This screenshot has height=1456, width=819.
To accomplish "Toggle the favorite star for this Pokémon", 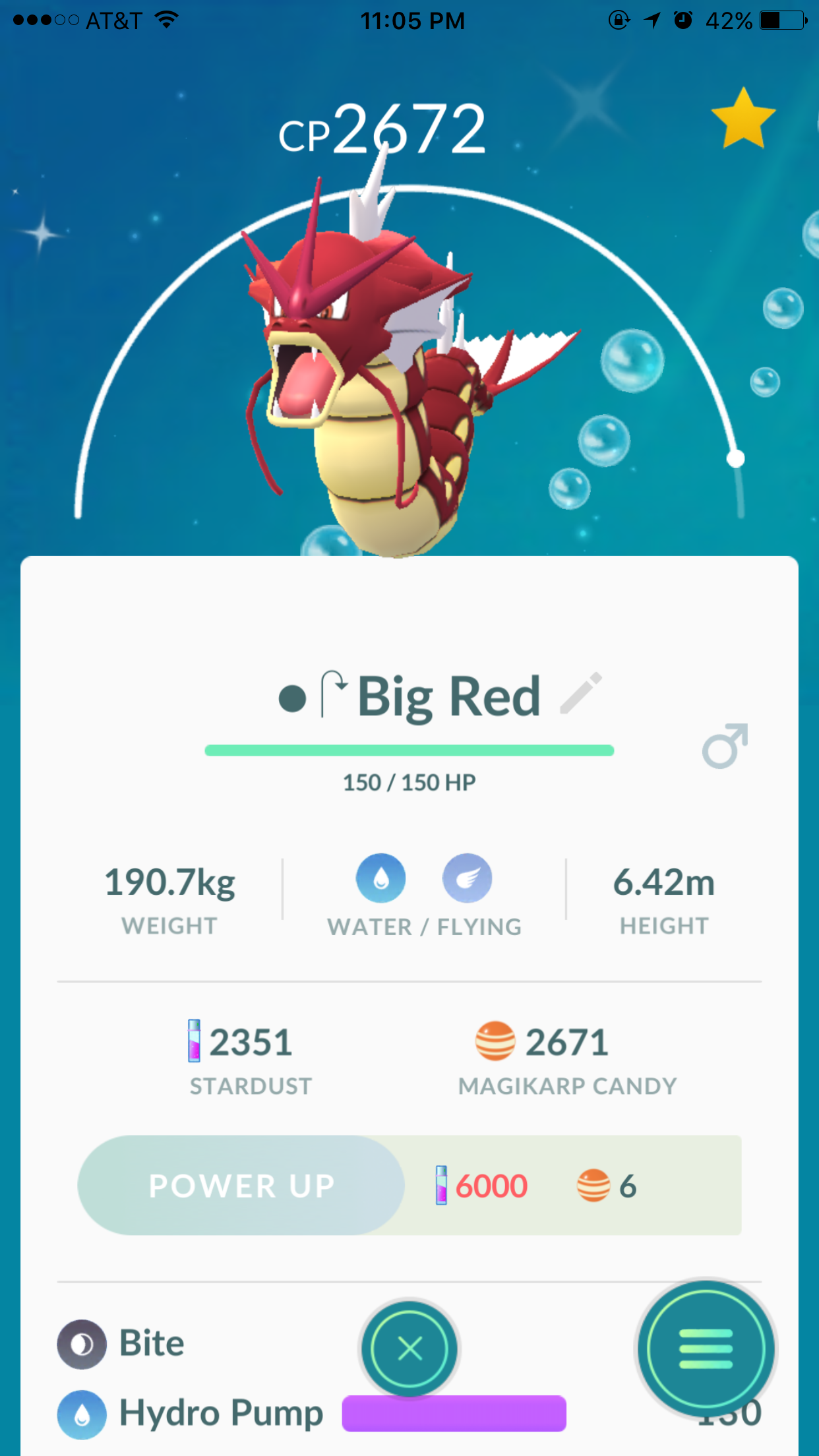I will [x=743, y=119].
